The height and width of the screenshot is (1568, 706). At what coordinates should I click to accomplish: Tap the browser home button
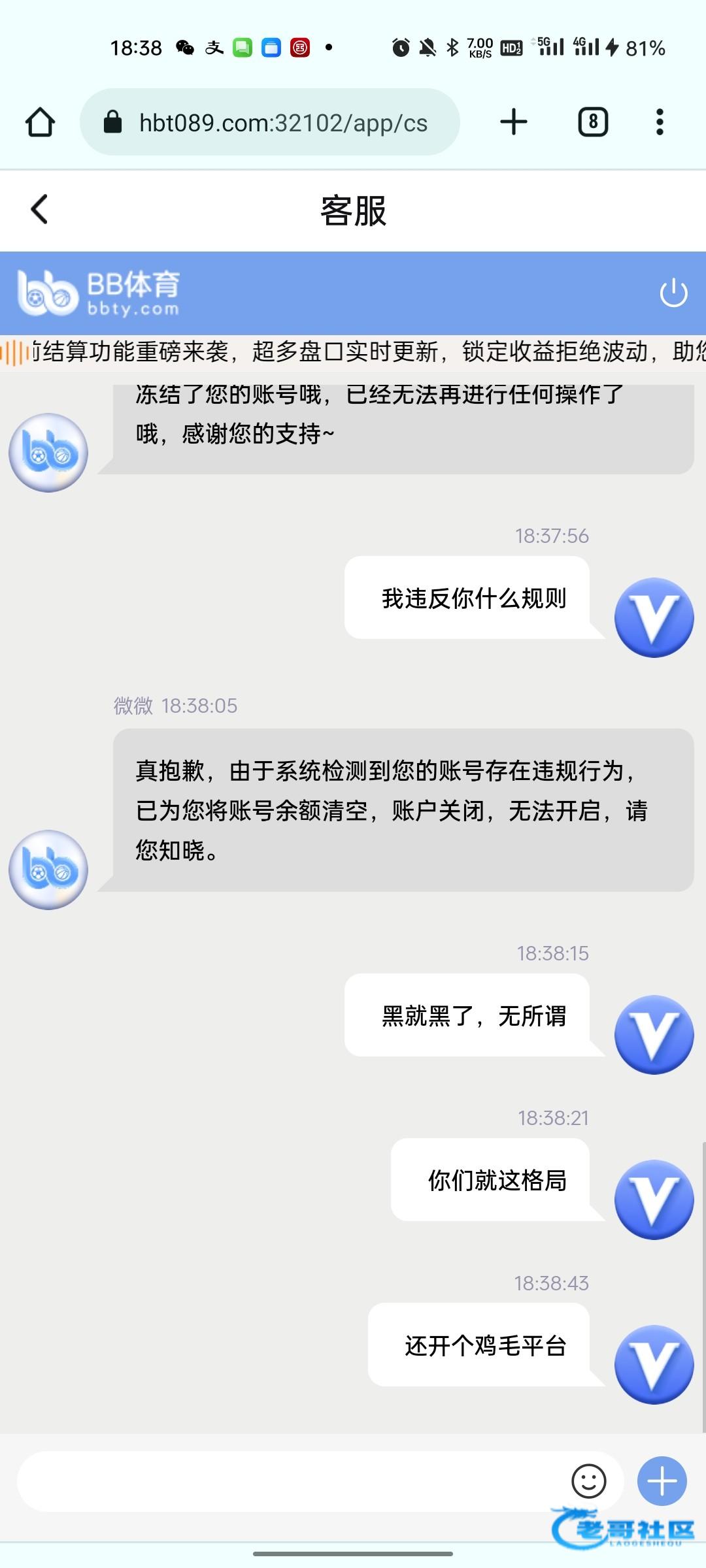click(40, 122)
